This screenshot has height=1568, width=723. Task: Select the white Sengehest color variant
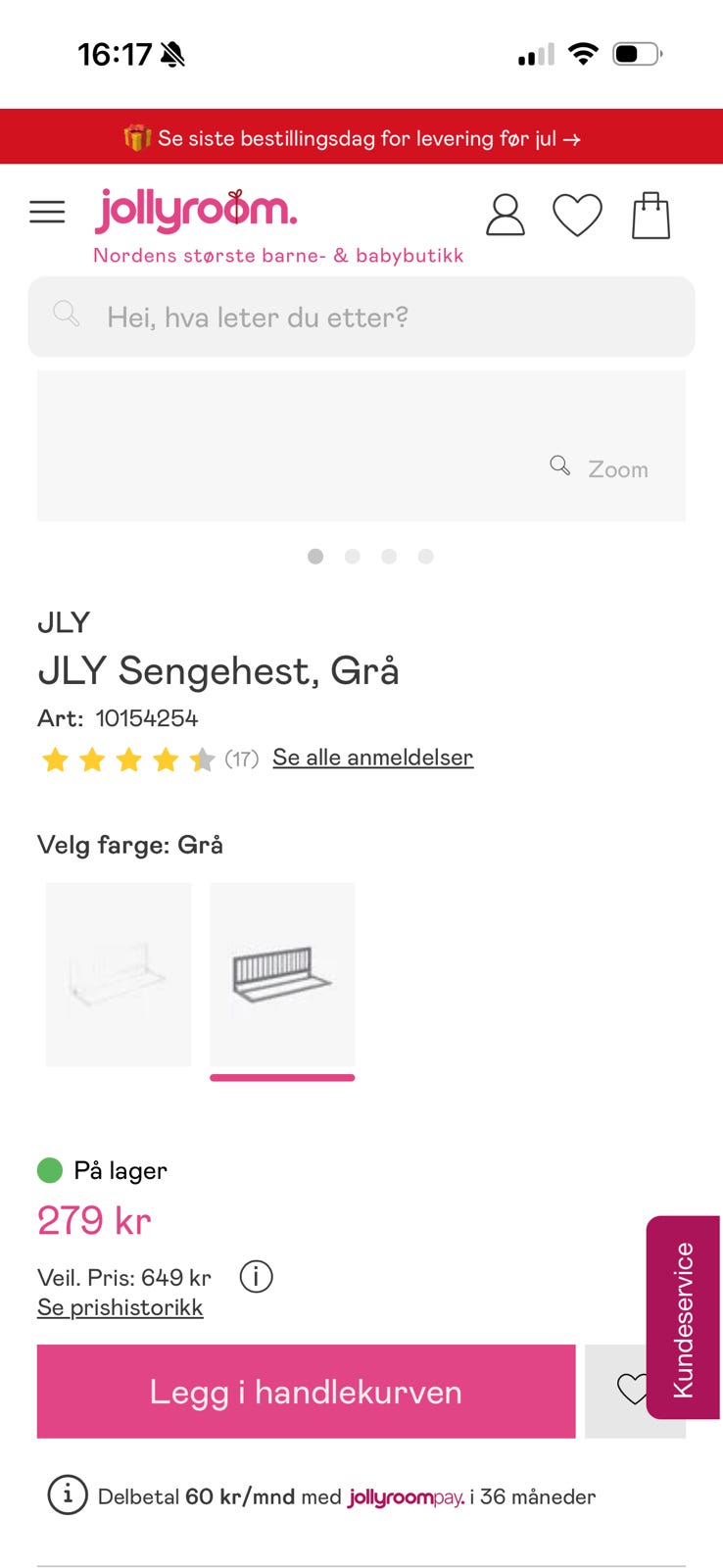118,974
